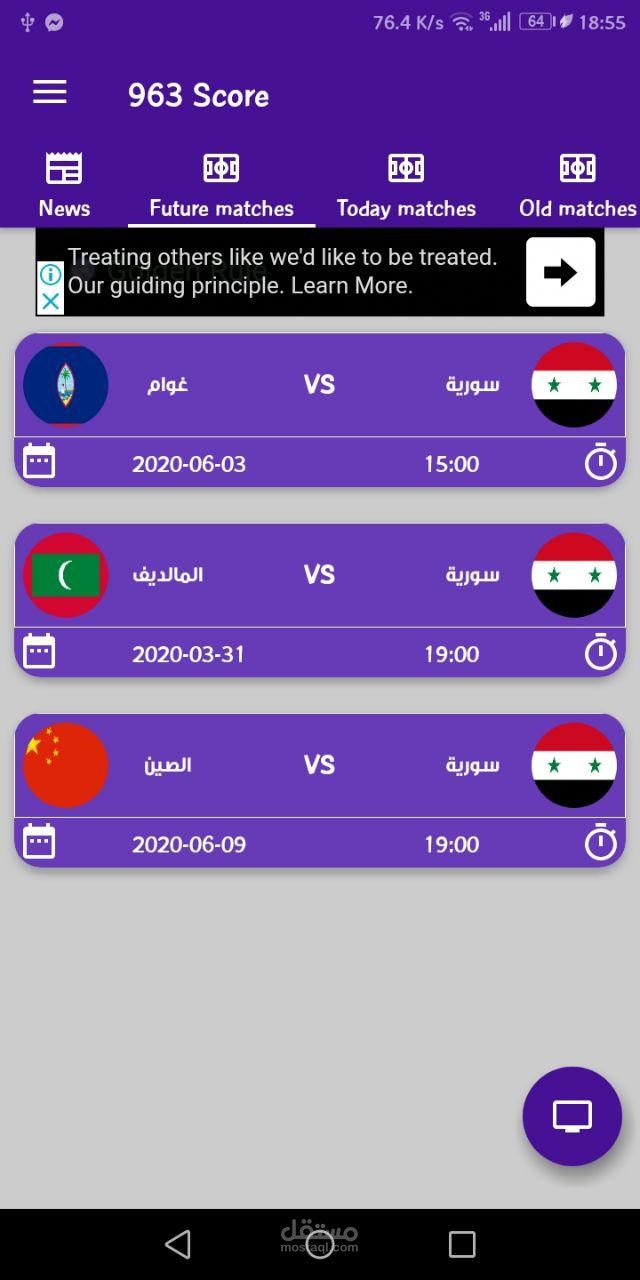640x1280 pixels.
Task: Go to the Today matches tab
Action: coord(406,186)
